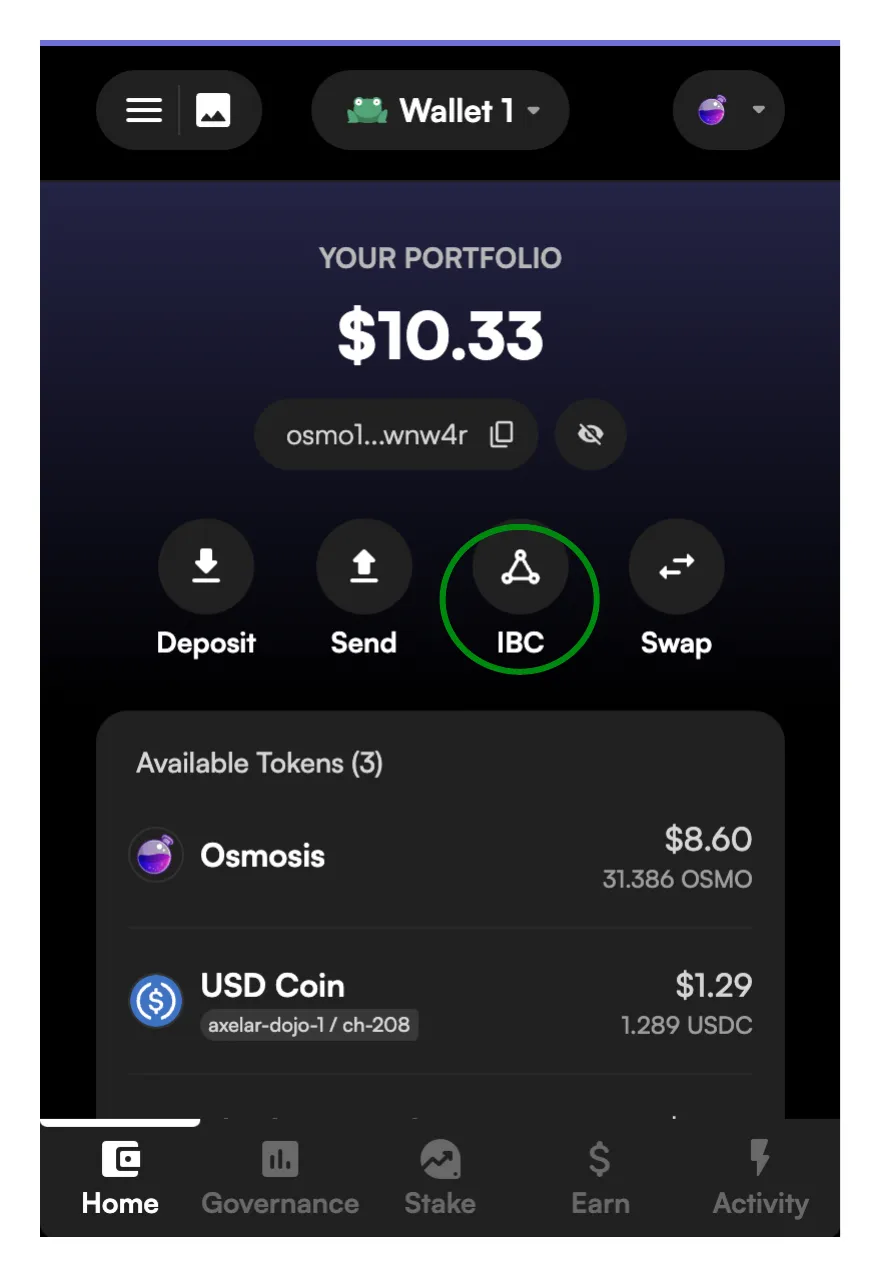Open the Osmosis chain selector dropdown
The width and height of the screenshot is (880, 1276).
729,110
